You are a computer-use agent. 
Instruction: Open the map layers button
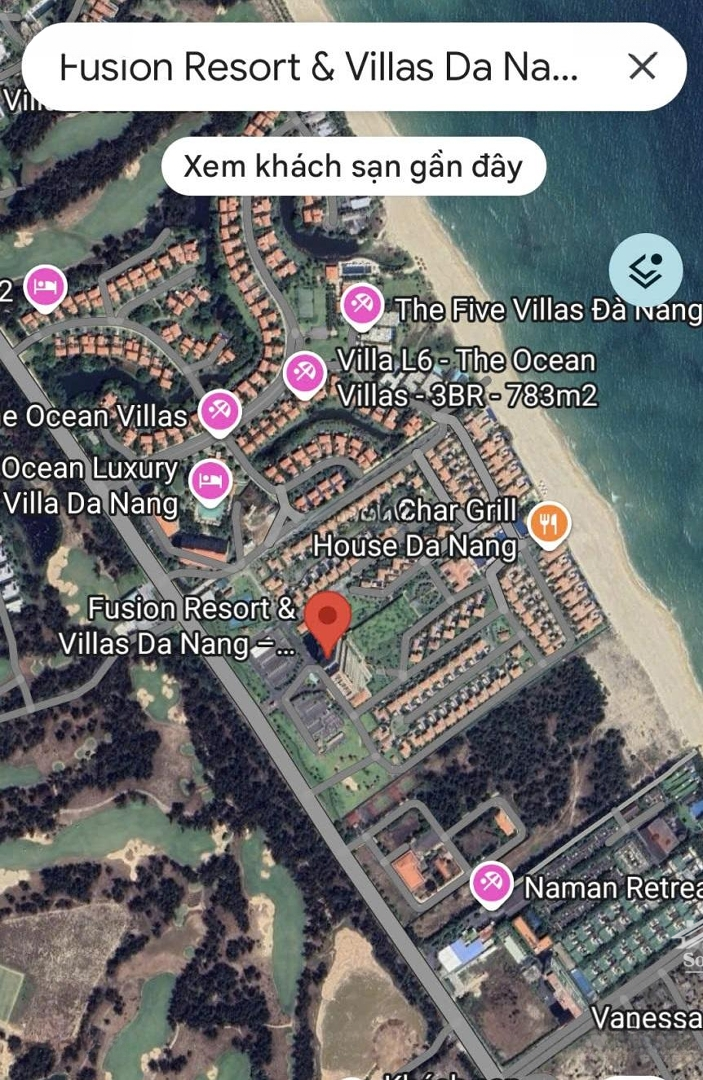pos(646,270)
